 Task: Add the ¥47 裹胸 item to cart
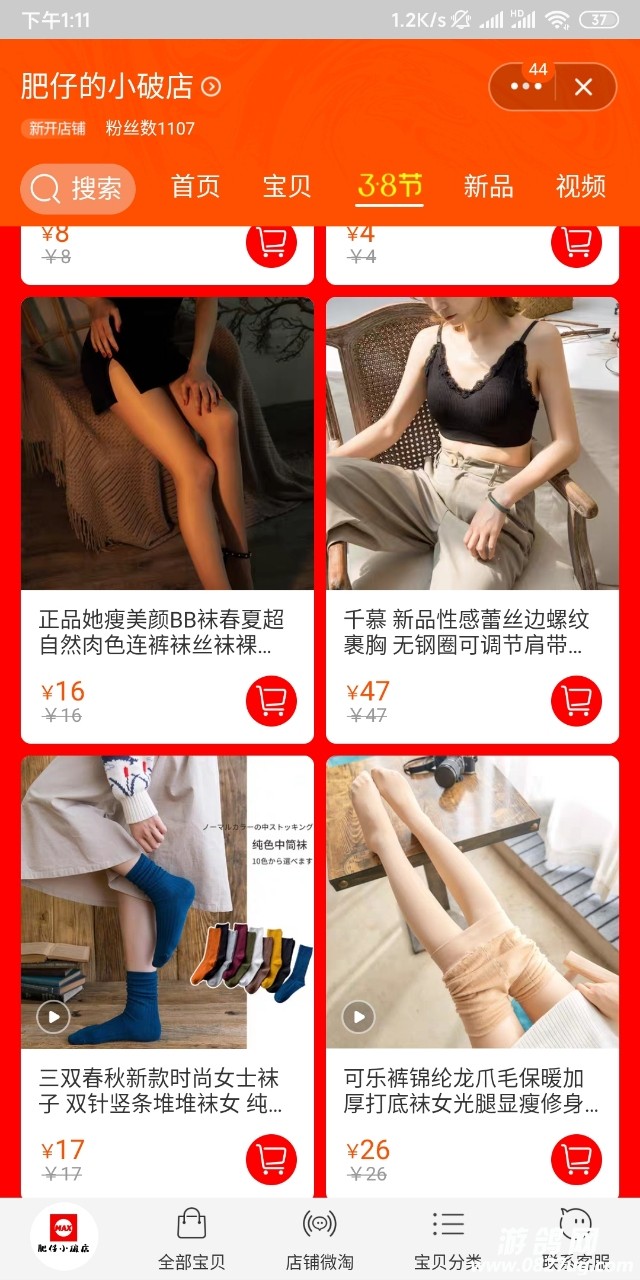coord(576,701)
